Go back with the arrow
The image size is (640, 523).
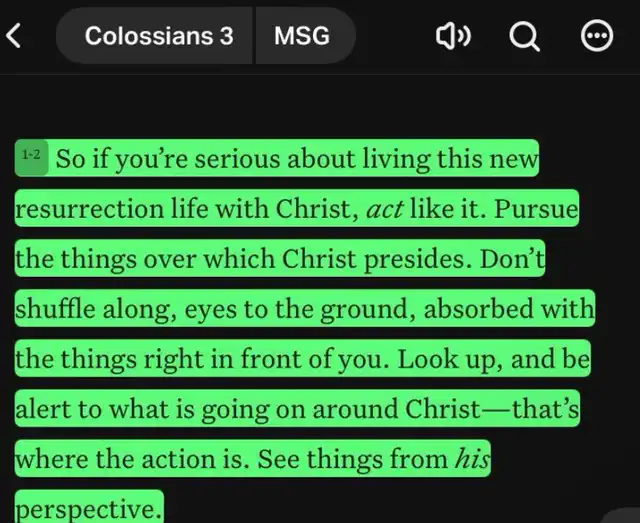pyautogui.click(x=13, y=36)
